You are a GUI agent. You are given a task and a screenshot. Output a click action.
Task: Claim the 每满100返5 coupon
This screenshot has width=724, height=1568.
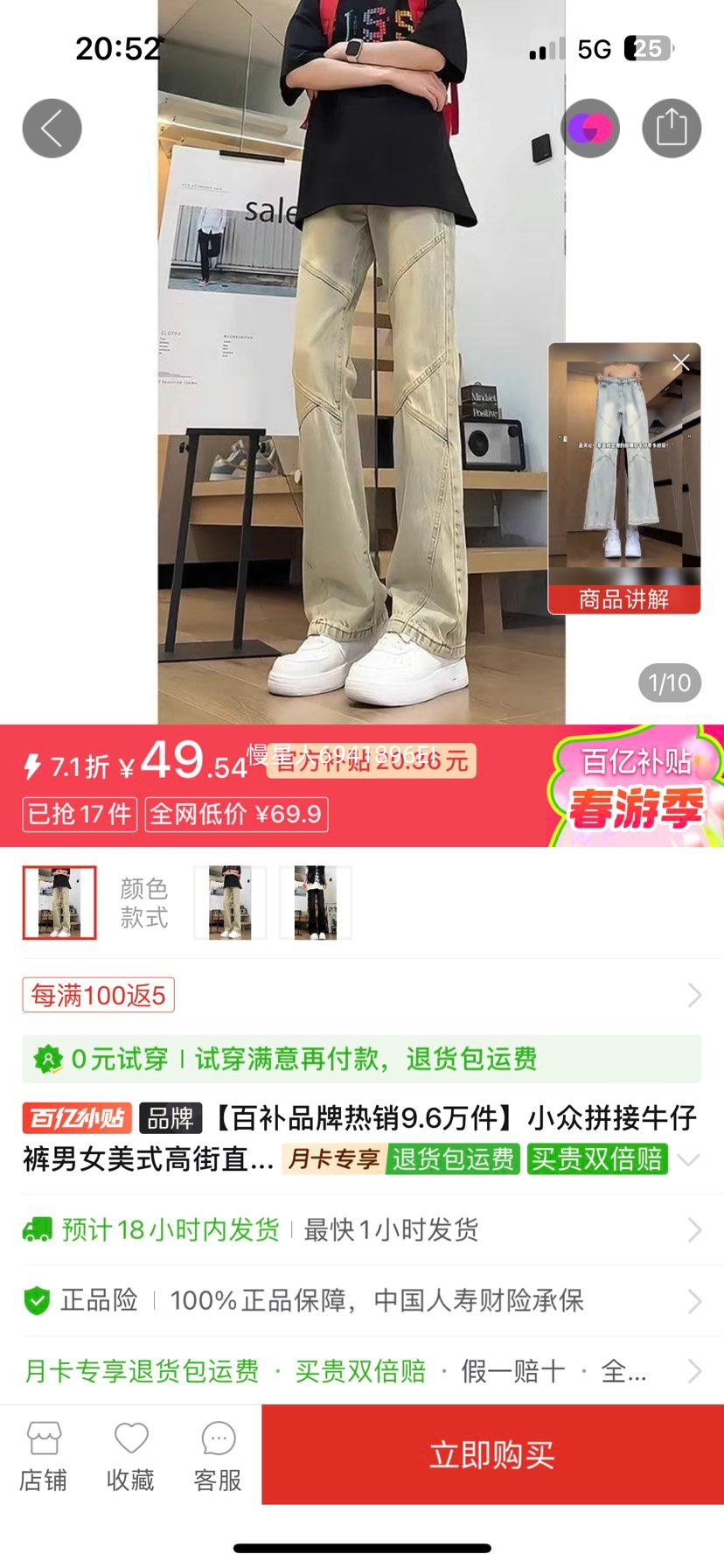(98, 996)
